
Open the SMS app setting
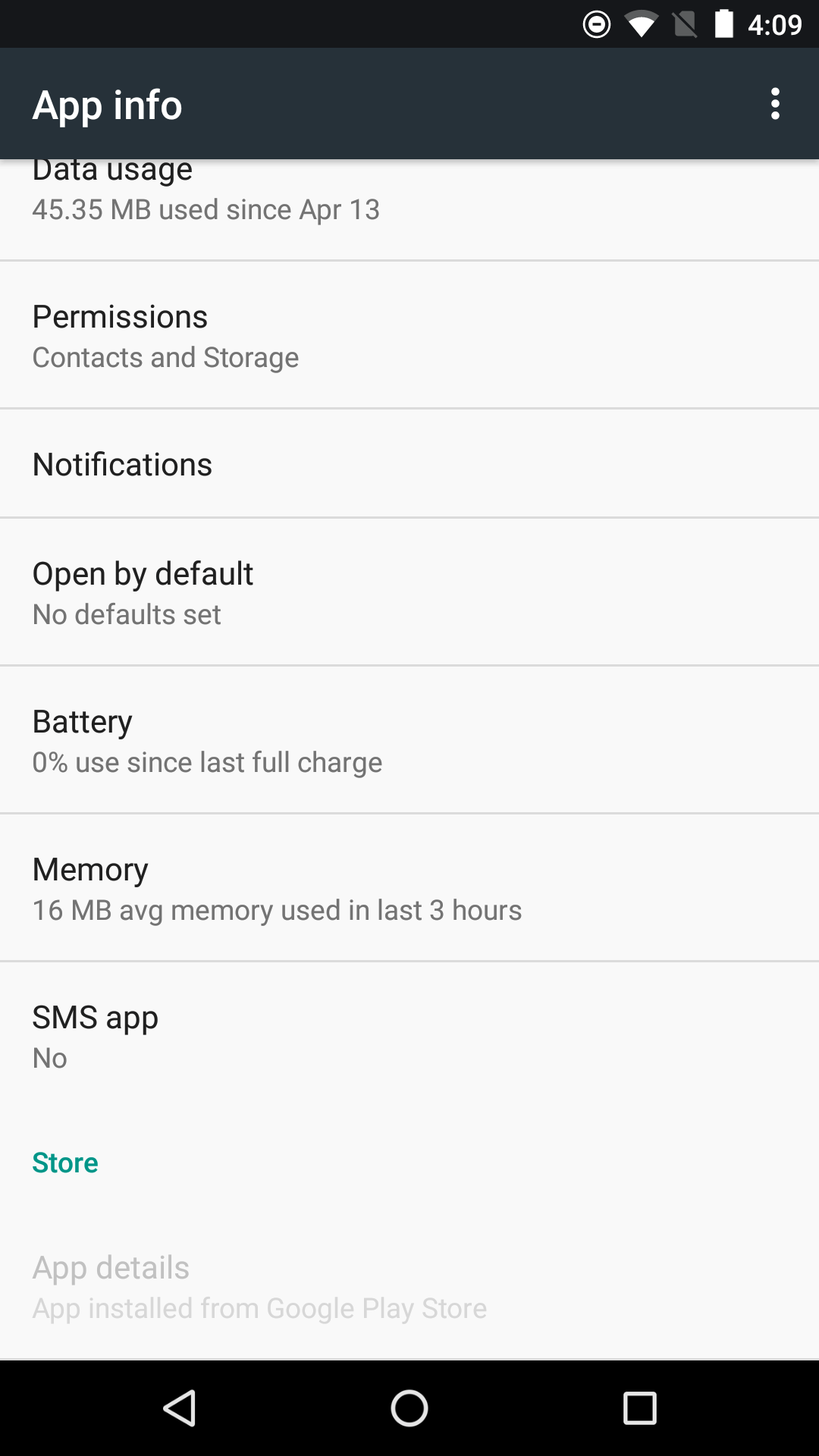coord(409,1036)
